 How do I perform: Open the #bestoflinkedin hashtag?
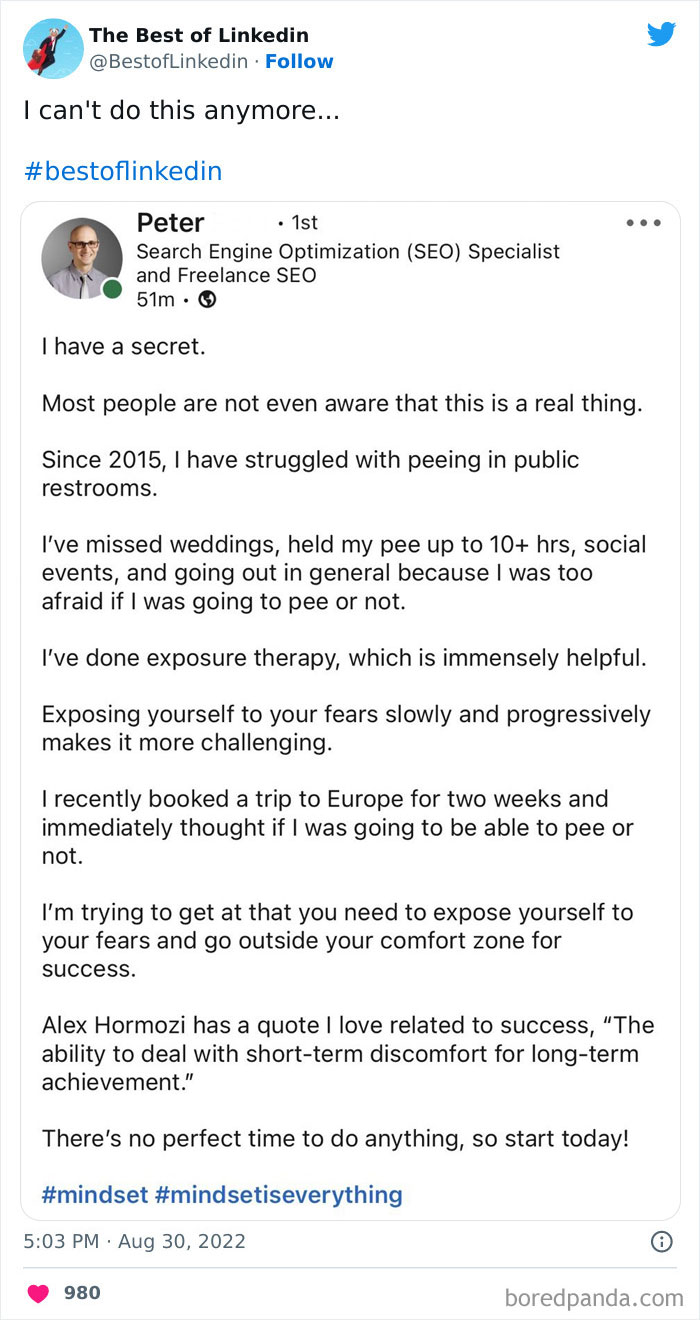click(123, 171)
